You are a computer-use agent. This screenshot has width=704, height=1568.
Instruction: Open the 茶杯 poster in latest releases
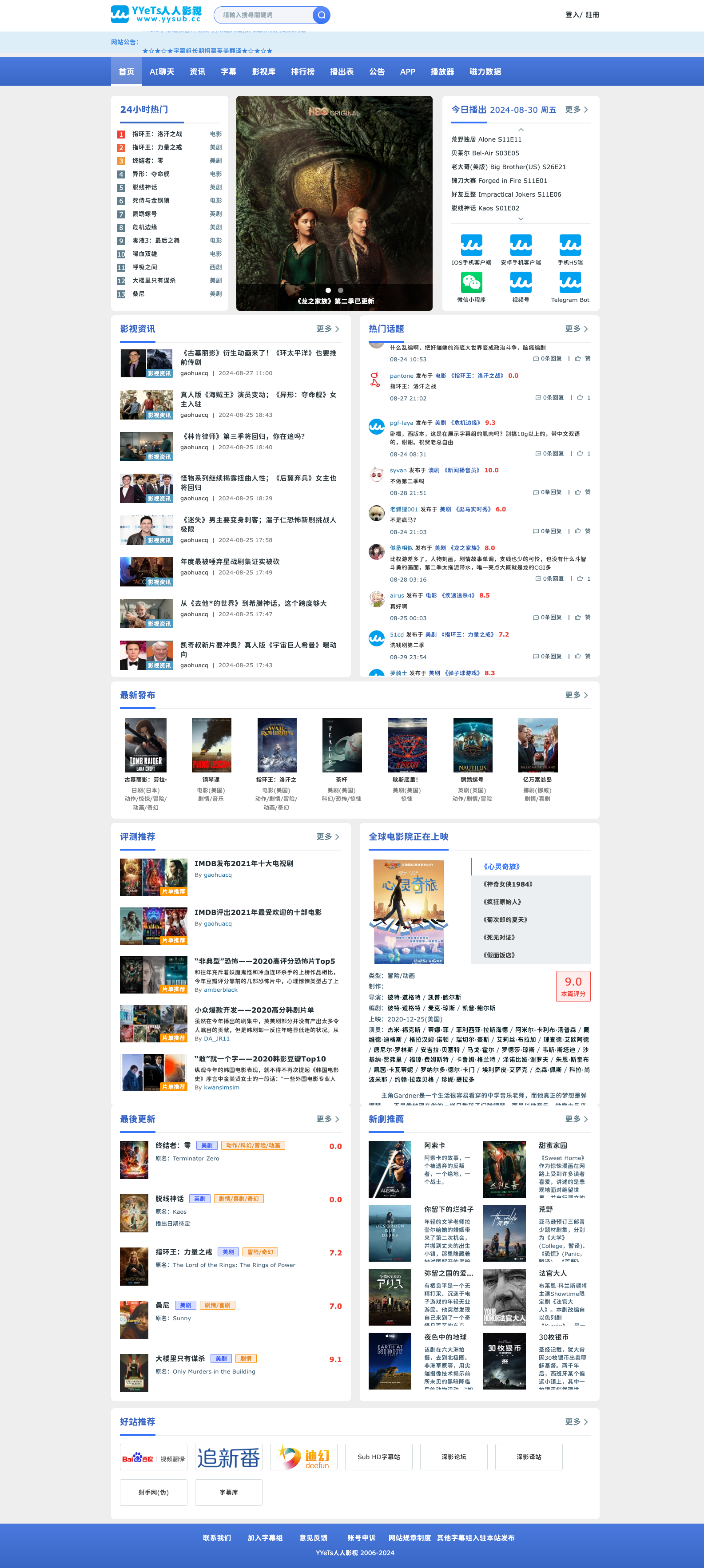tap(342, 745)
